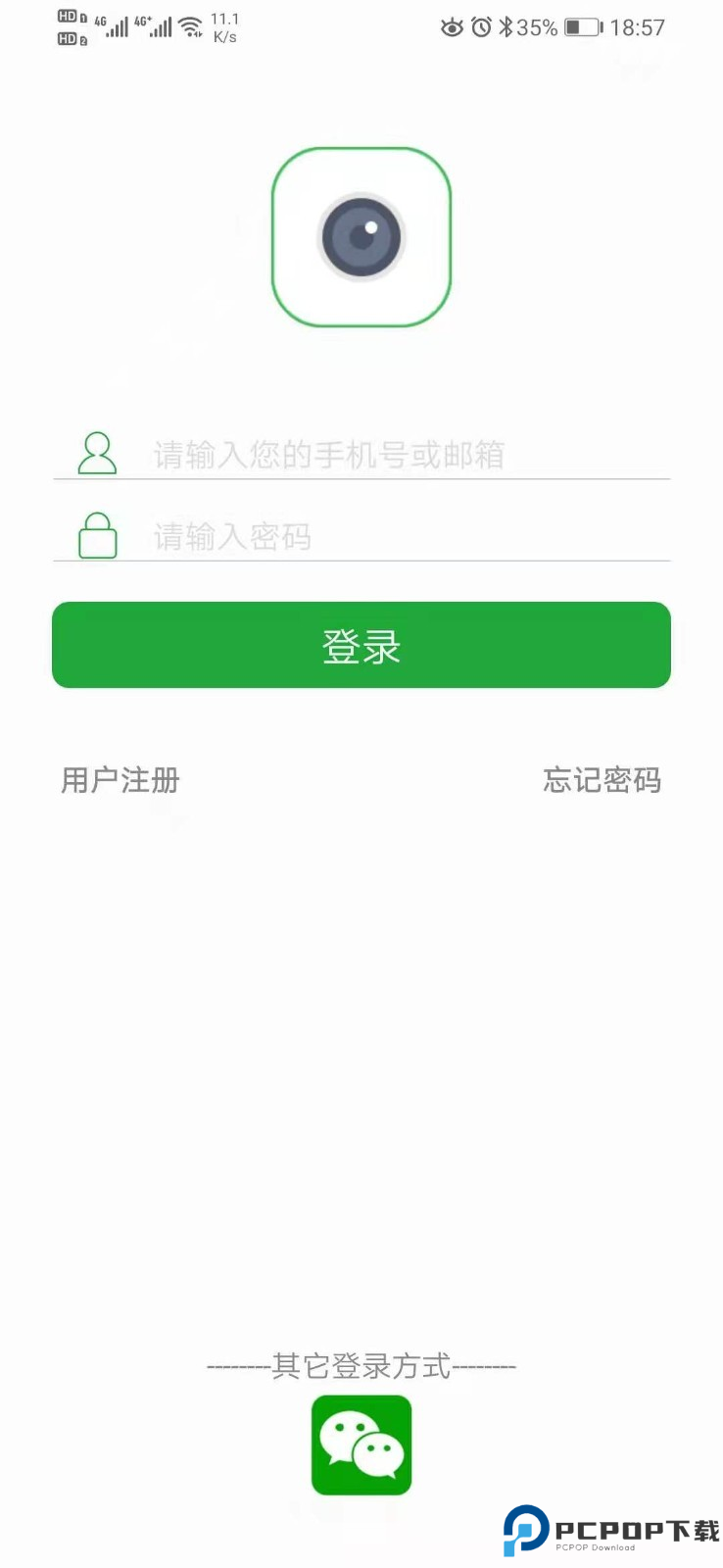Tap the 其它登录方式 other login methods label
Viewport: 723px width, 1568px height.
click(x=361, y=1365)
